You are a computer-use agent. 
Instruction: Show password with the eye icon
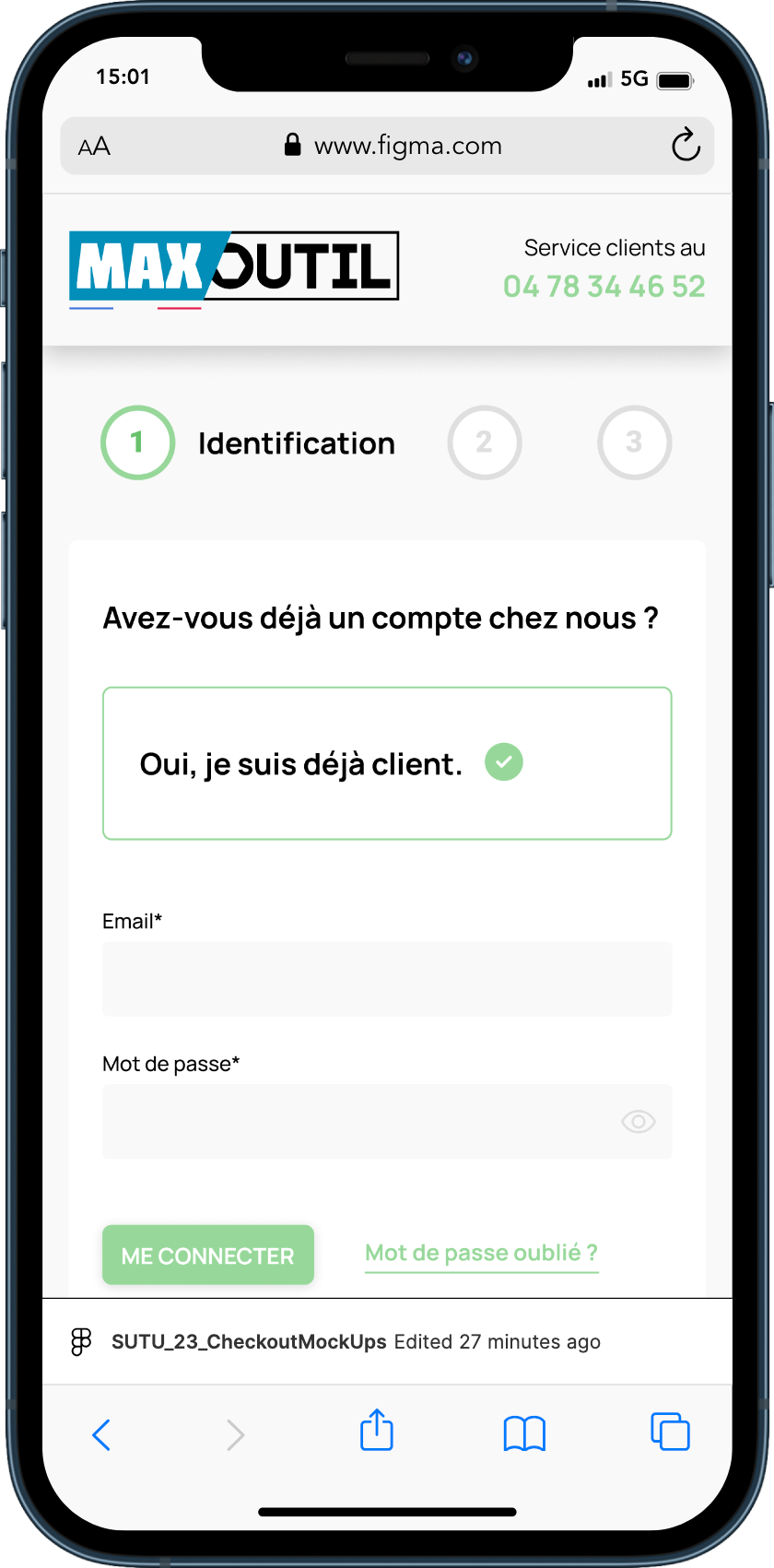point(639,1122)
